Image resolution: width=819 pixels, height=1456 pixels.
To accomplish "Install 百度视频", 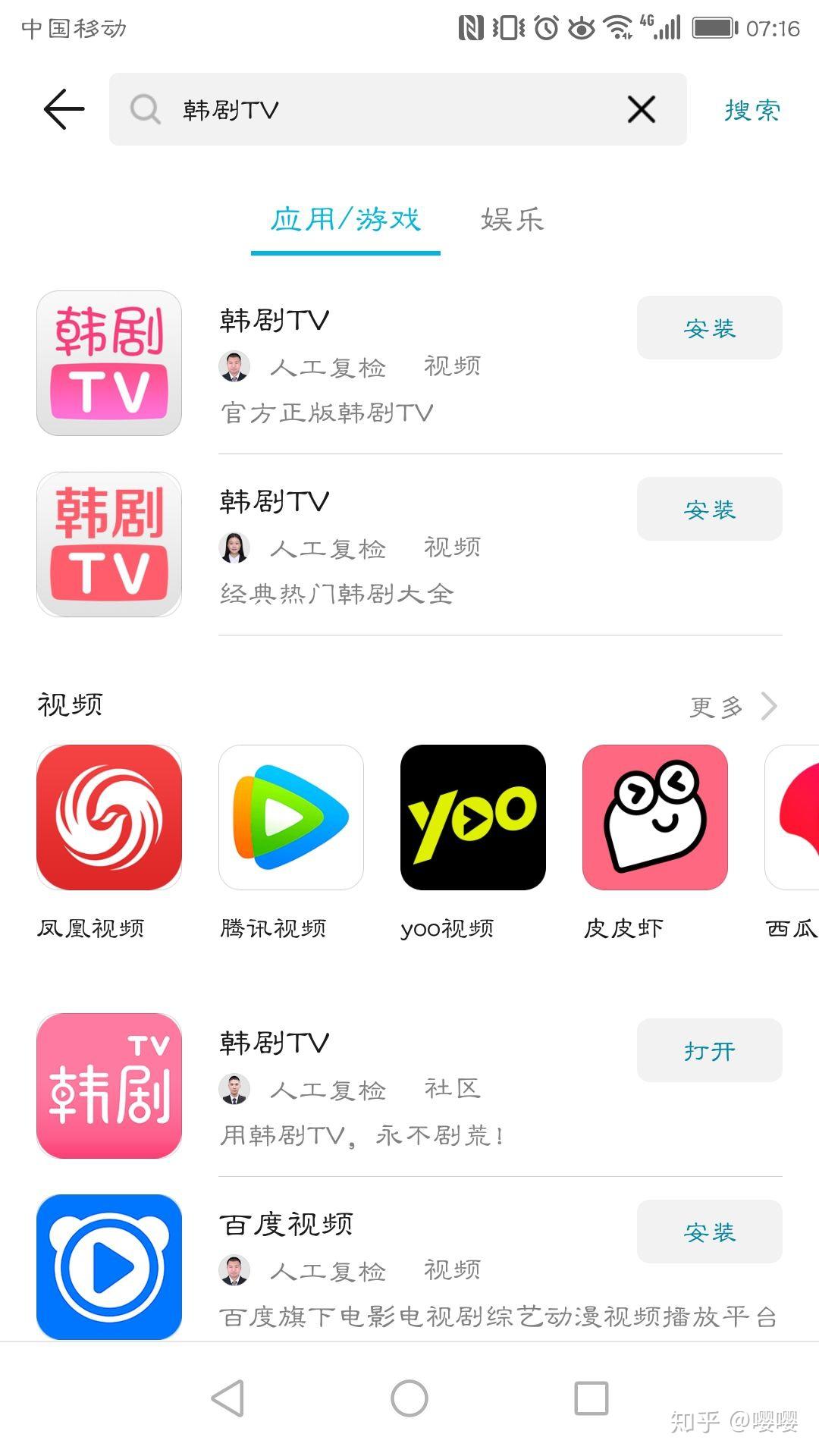I will point(709,1232).
